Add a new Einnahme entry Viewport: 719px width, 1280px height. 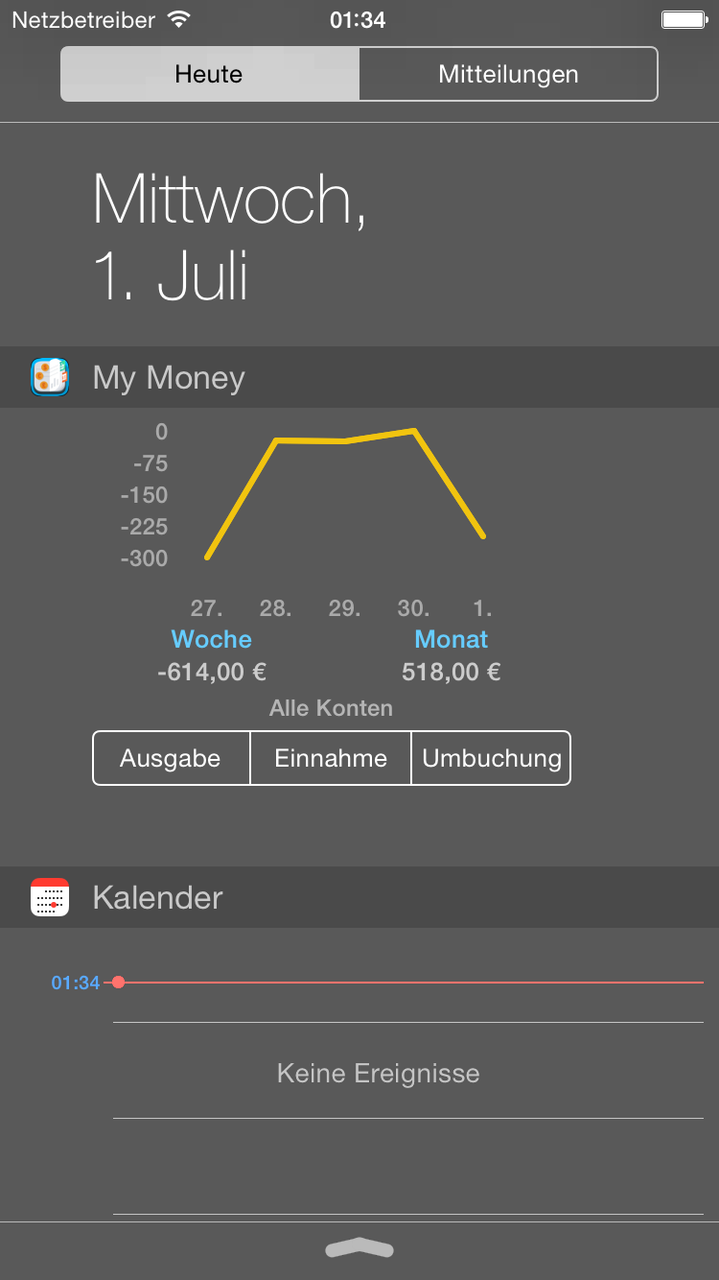pos(331,758)
